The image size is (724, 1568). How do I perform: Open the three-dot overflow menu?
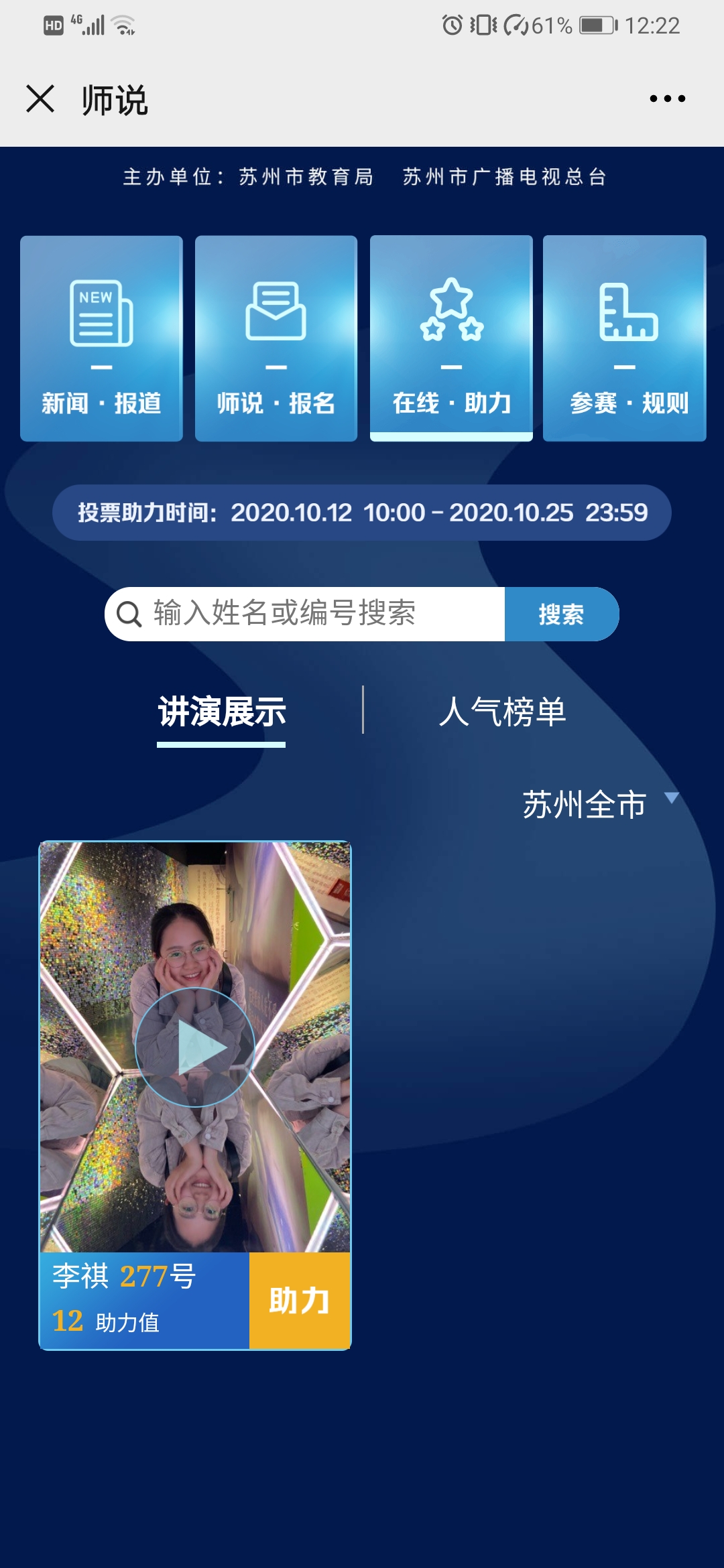667,99
